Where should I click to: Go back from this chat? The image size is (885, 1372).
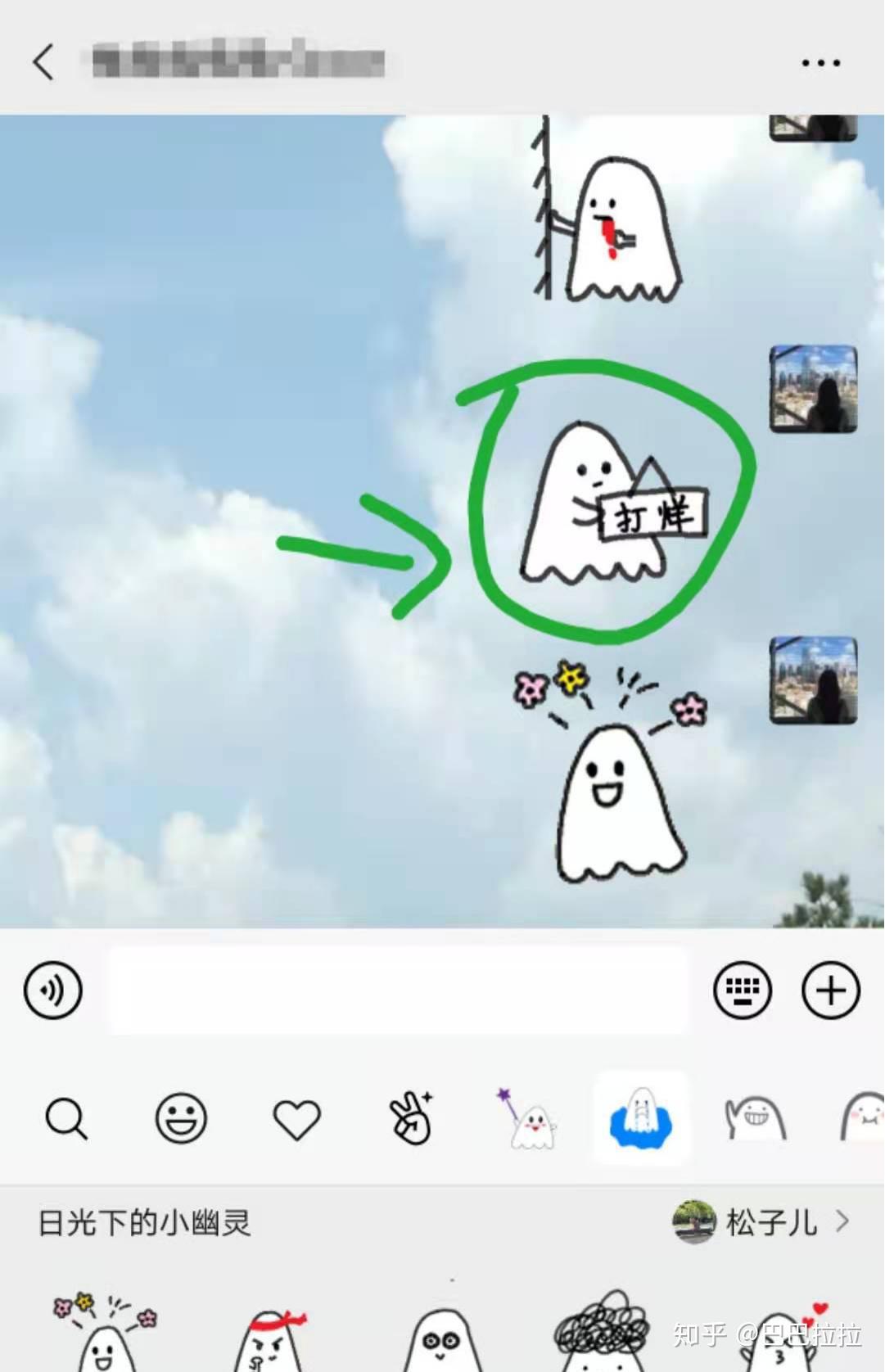pyautogui.click(x=43, y=62)
